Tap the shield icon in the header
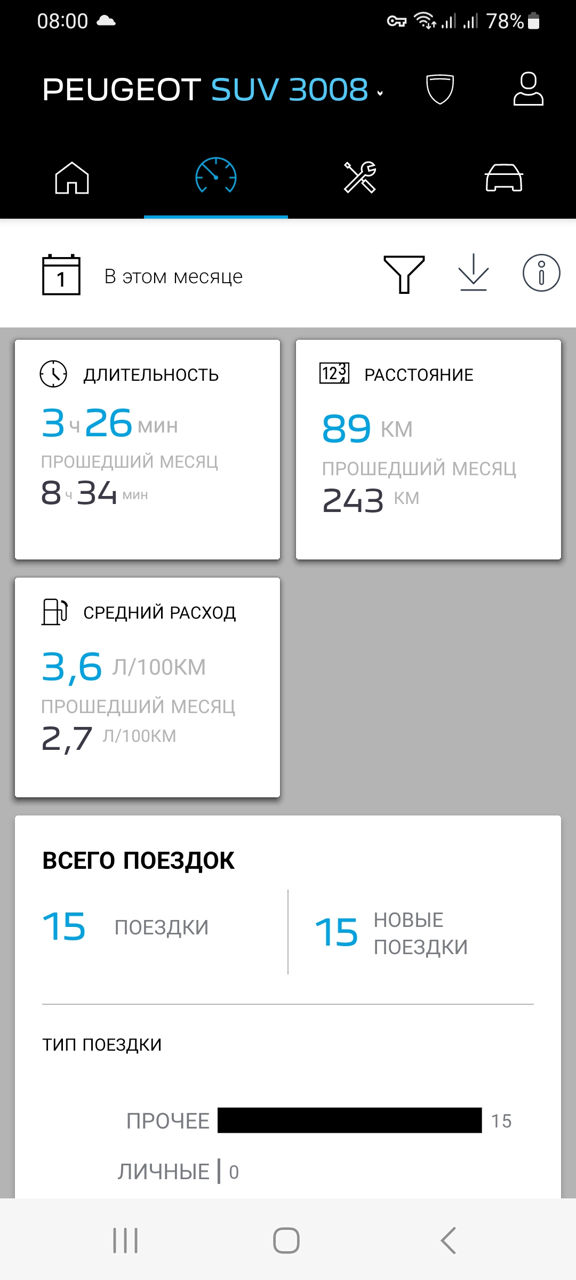The image size is (576, 1280). point(440,90)
